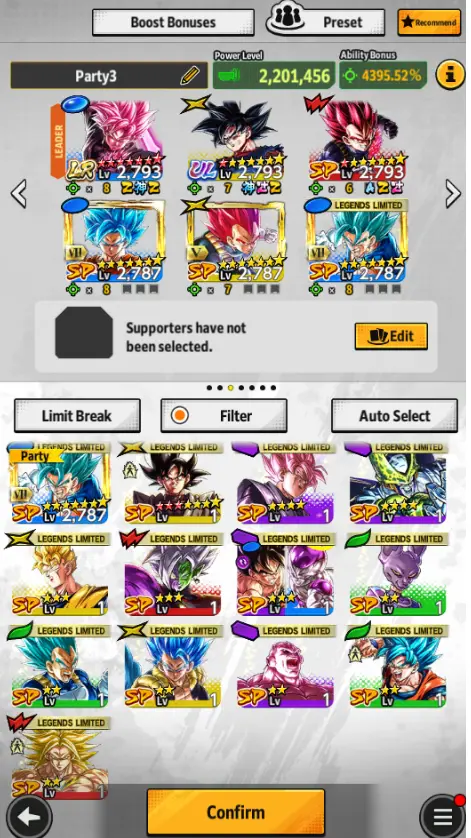Open the yellow info icon
The width and height of the screenshot is (471, 838).
[x=450, y=75]
